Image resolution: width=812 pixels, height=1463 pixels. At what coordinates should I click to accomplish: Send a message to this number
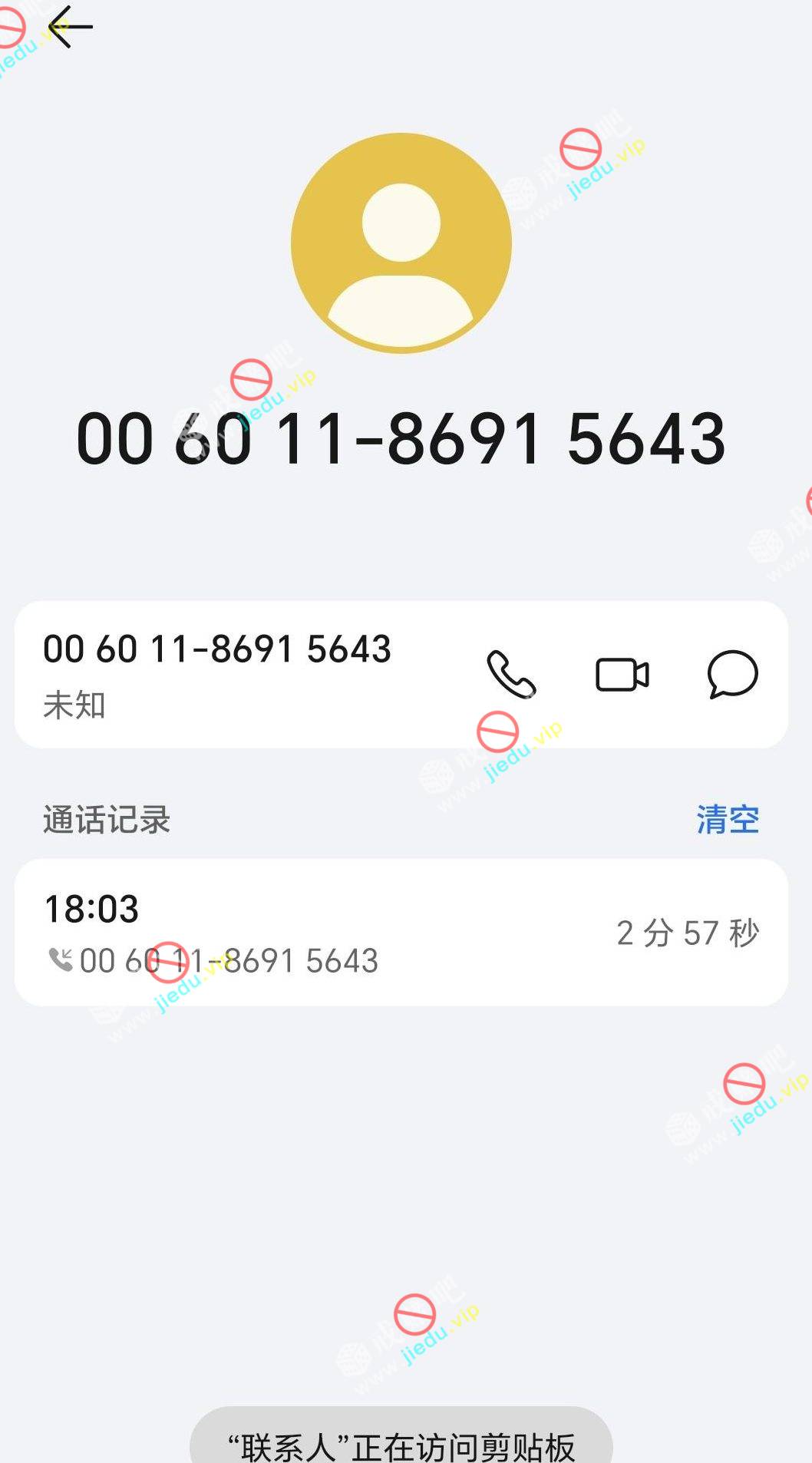coord(732,675)
